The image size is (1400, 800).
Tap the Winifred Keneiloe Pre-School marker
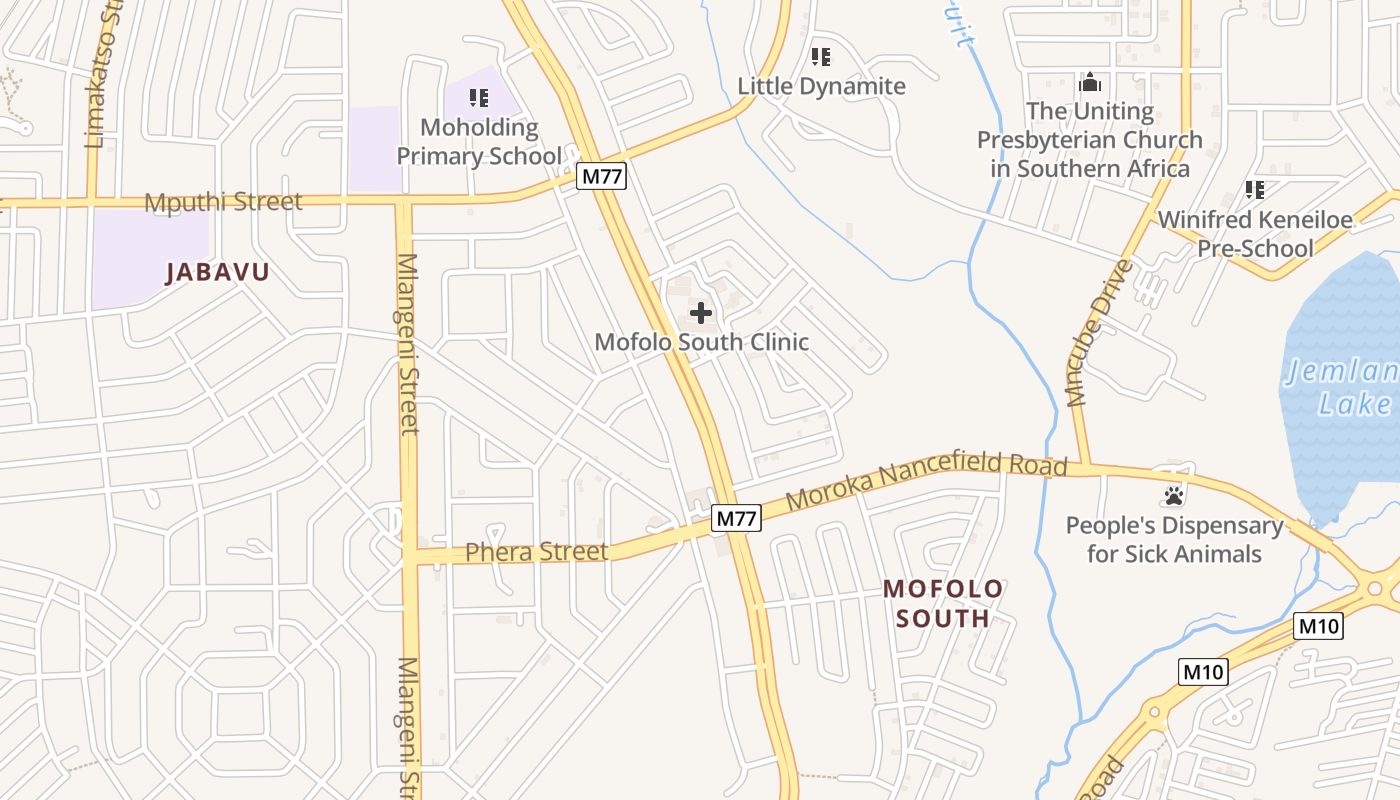coord(1255,190)
